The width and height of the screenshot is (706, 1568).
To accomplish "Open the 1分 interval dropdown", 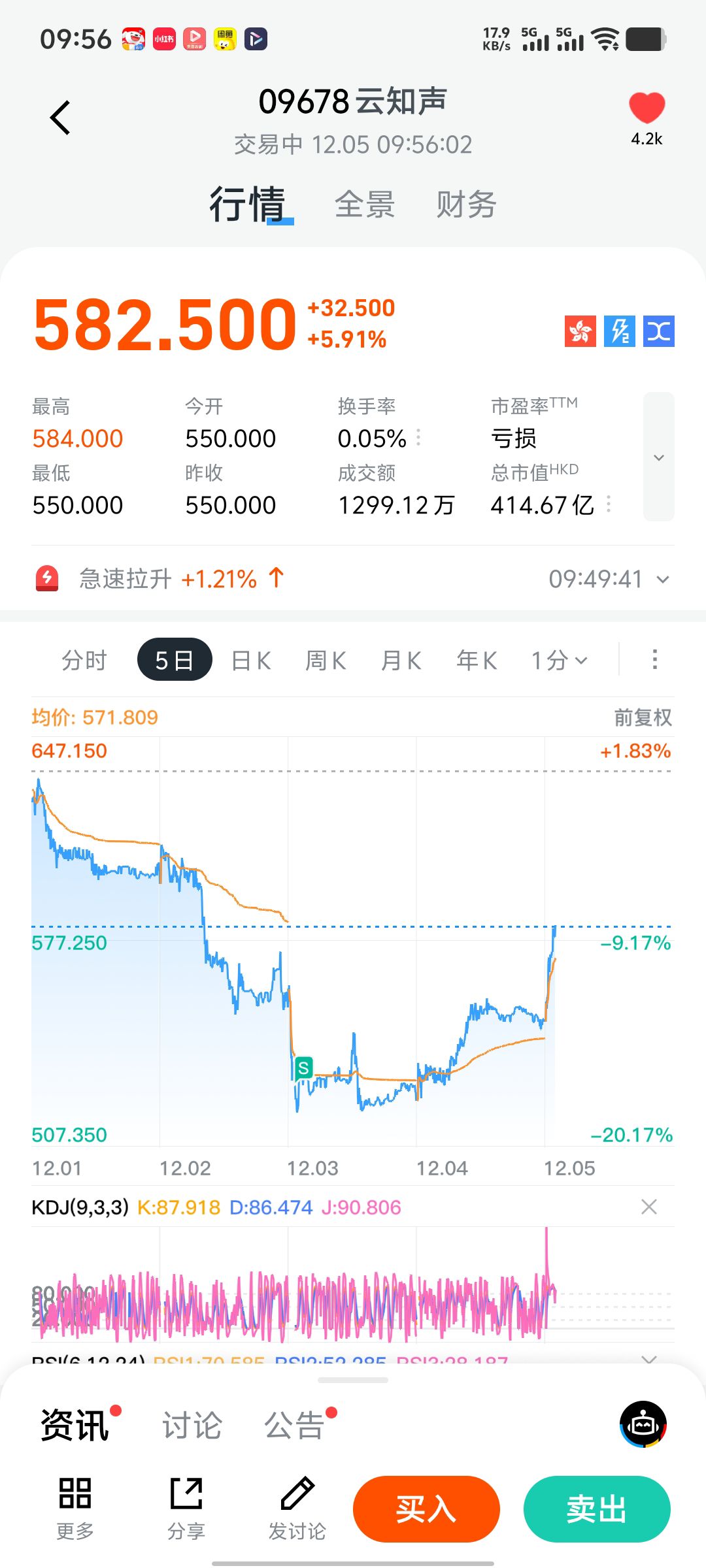I will tap(559, 661).
